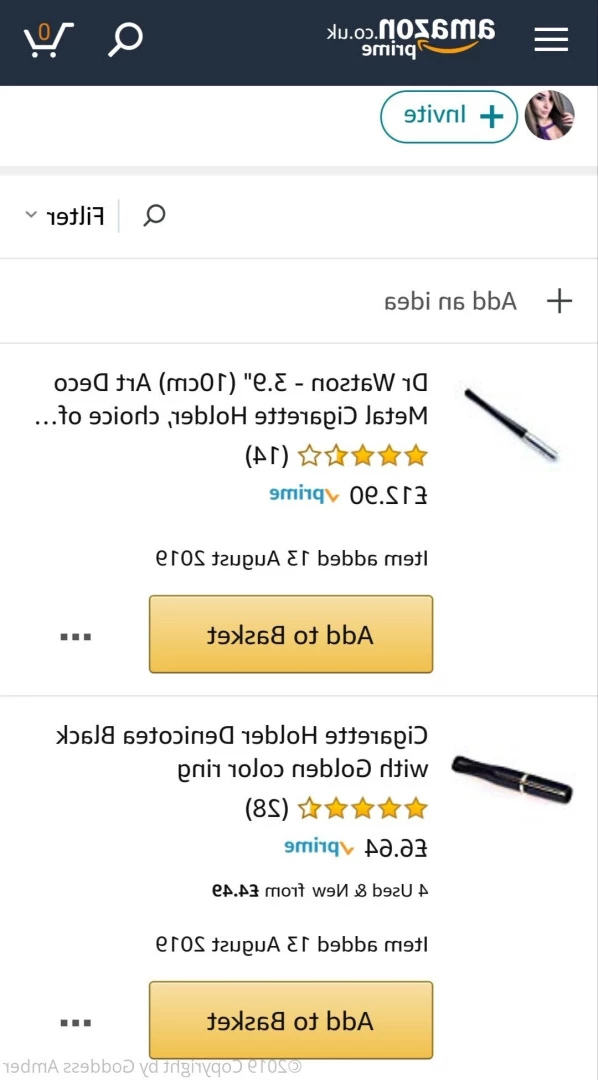This screenshot has width=598, height=1080.
Task: Open the profile picture
Action: (550, 115)
